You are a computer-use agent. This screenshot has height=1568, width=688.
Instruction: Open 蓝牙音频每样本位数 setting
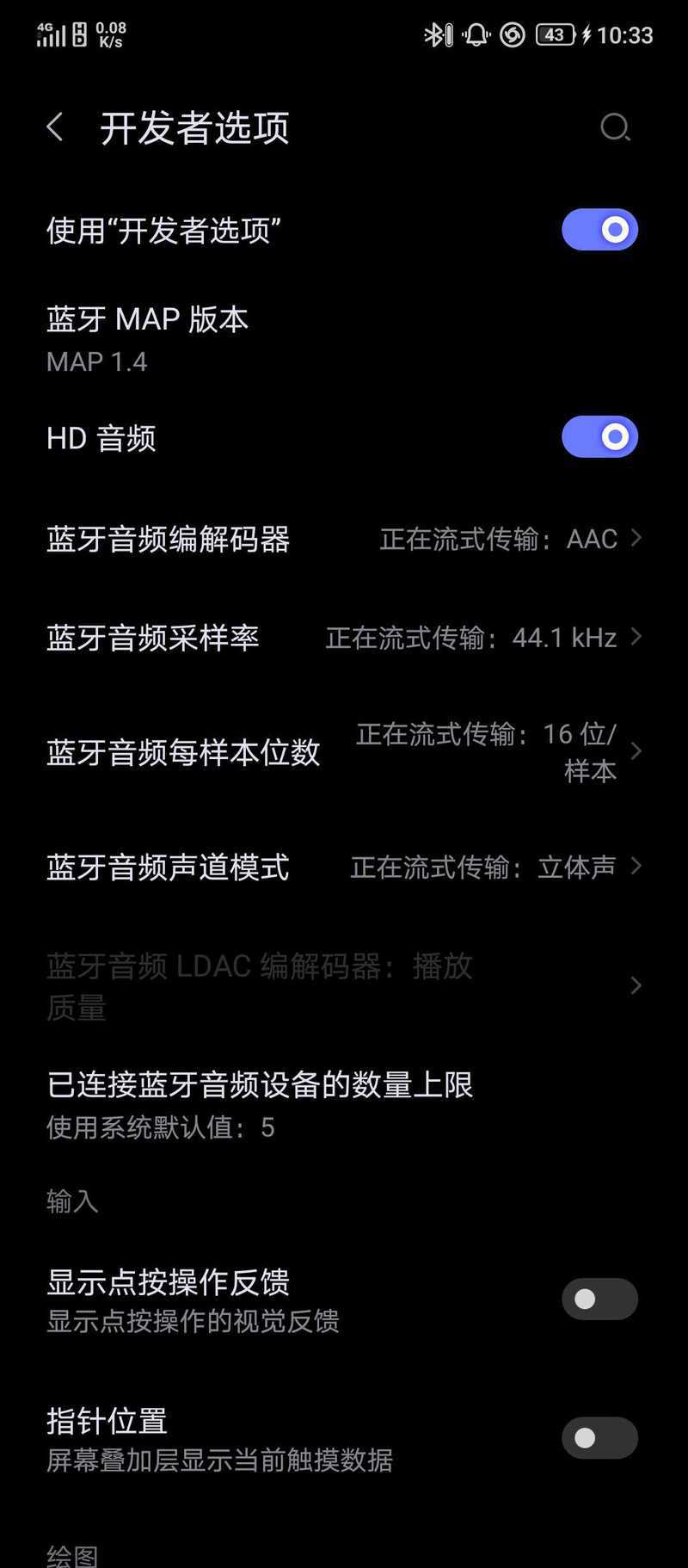tap(344, 752)
